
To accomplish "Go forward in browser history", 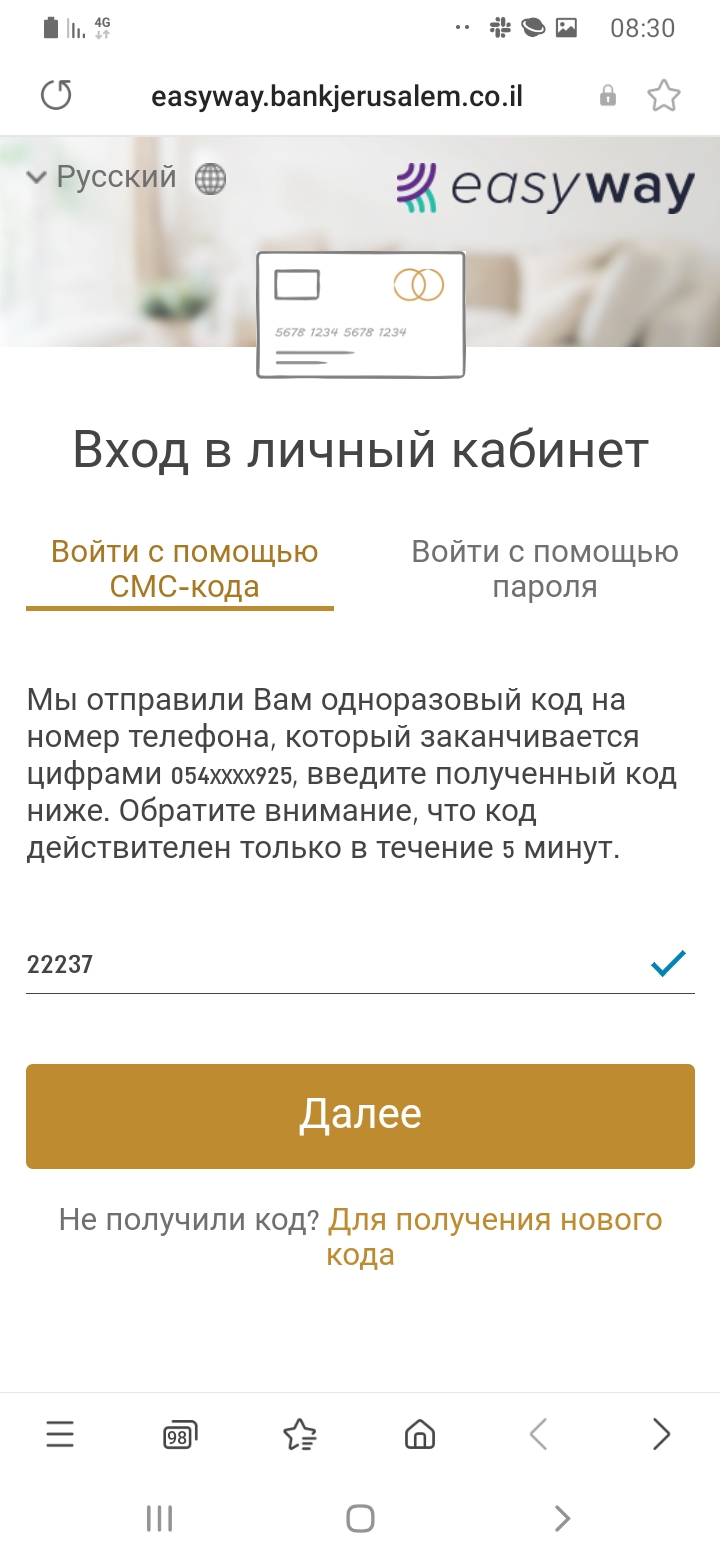I will (x=660, y=1435).
